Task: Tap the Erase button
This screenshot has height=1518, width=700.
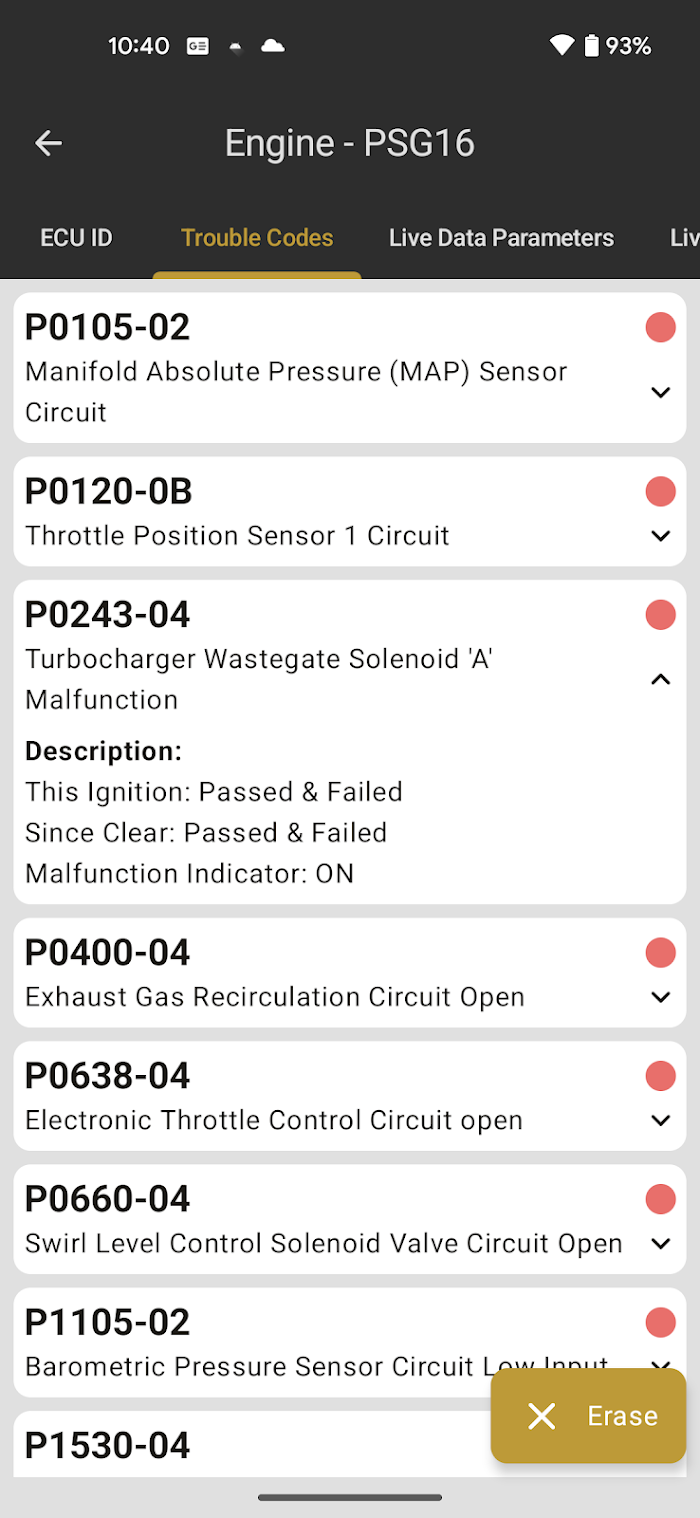Action: (588, 1416)
